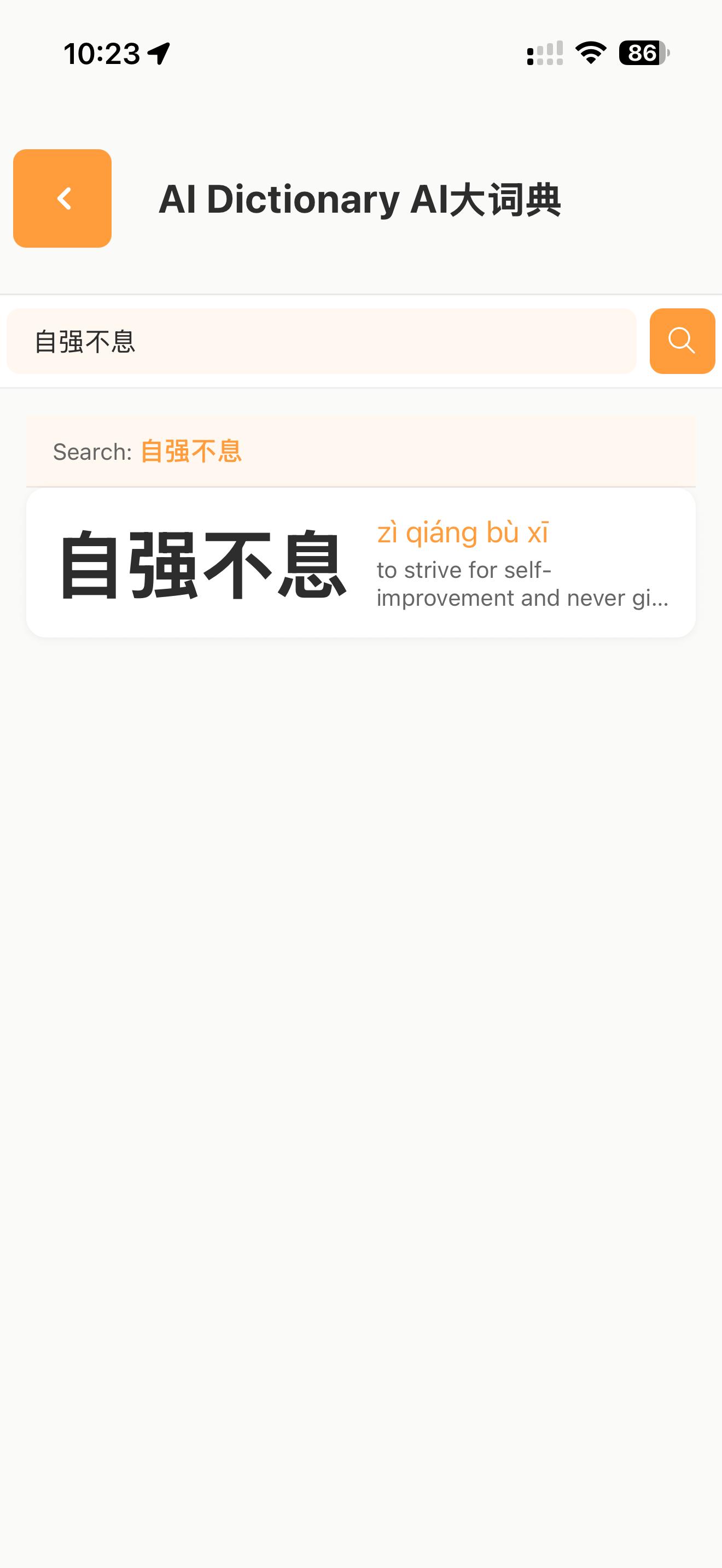Click the Search: 自强不息 banner
This screenshot has height=1568, width=722.
(x=360, y=450)
